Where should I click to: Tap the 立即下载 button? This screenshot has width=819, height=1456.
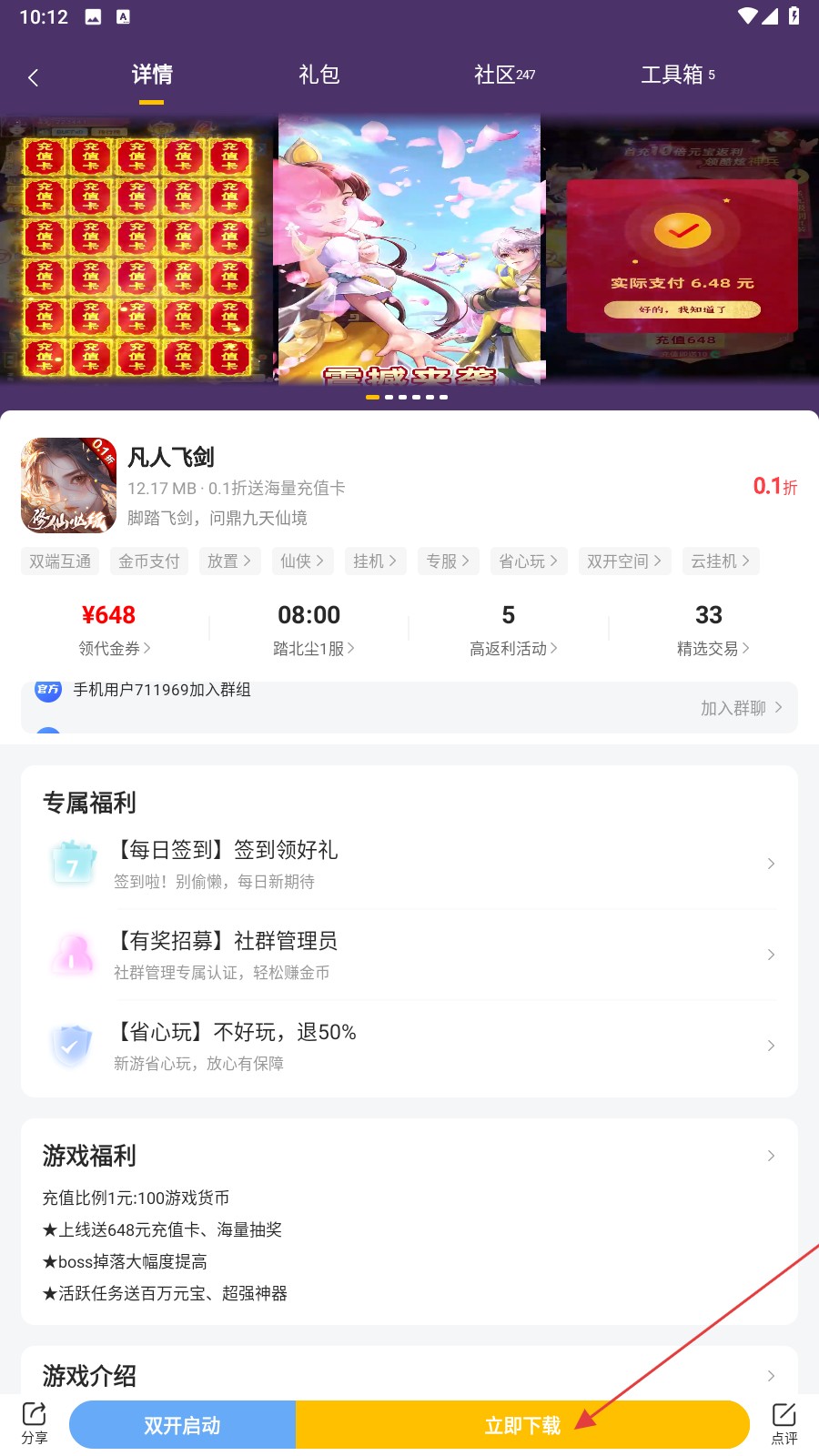pos(522,1425)
